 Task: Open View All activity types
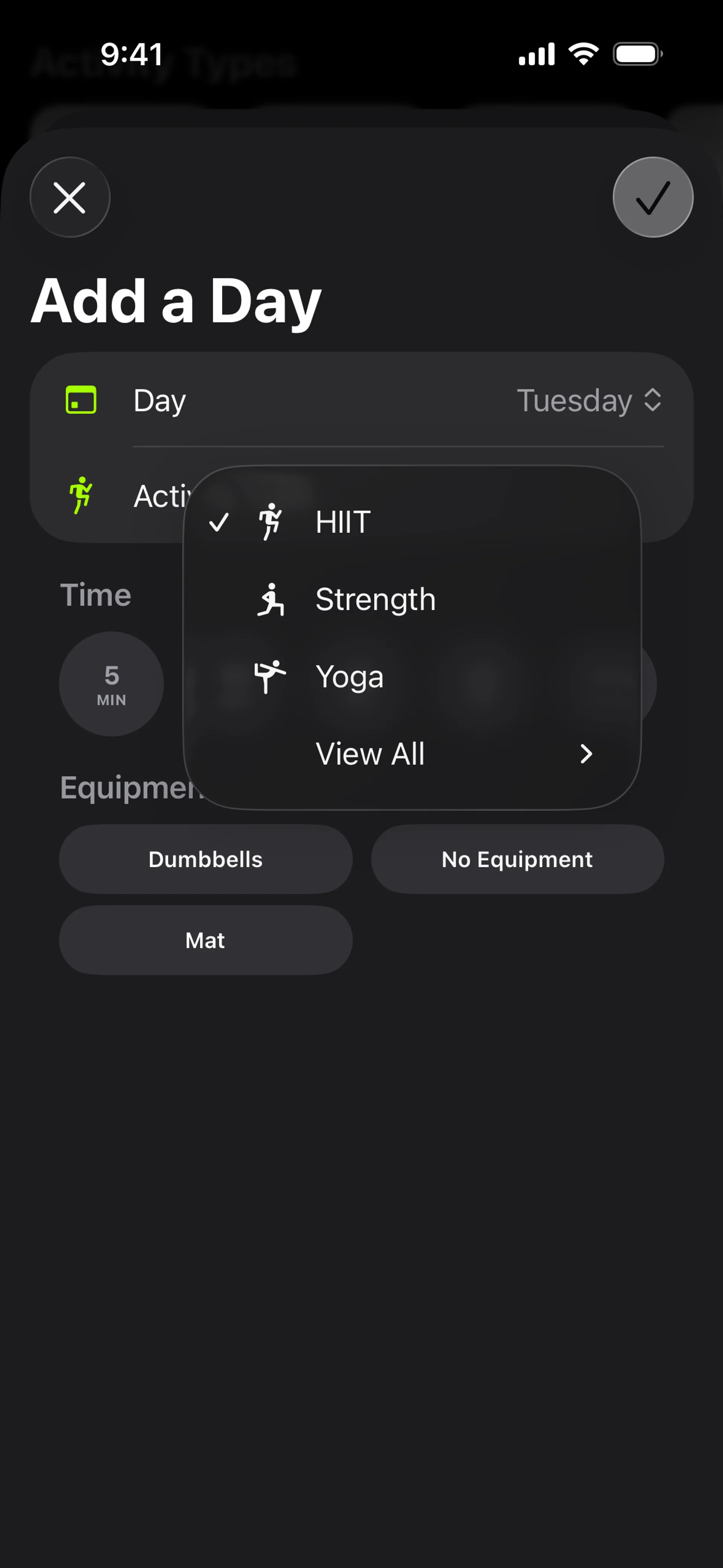[412, 754]
